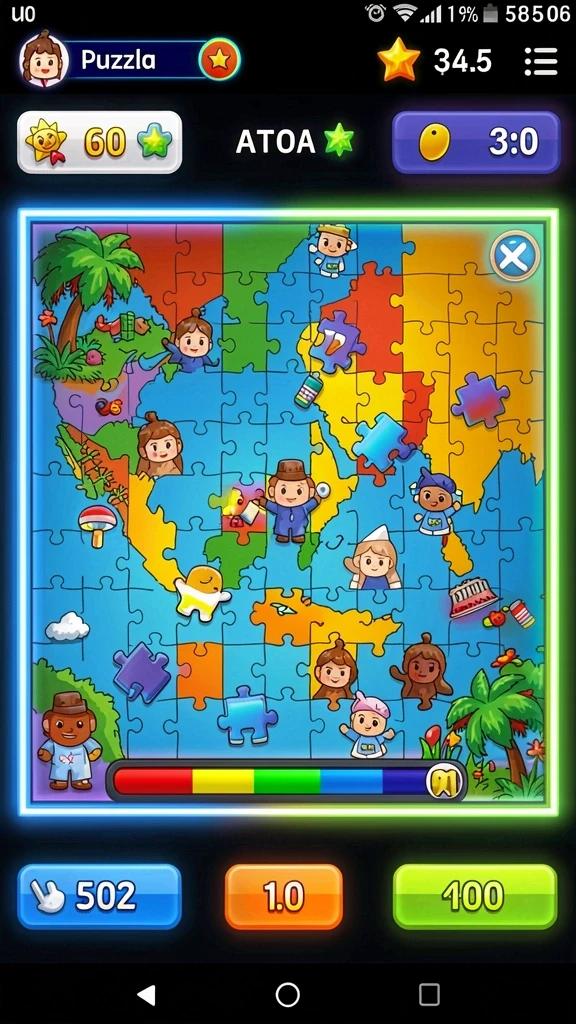Open the hamburger menu icon

click(x=541, y=61)
